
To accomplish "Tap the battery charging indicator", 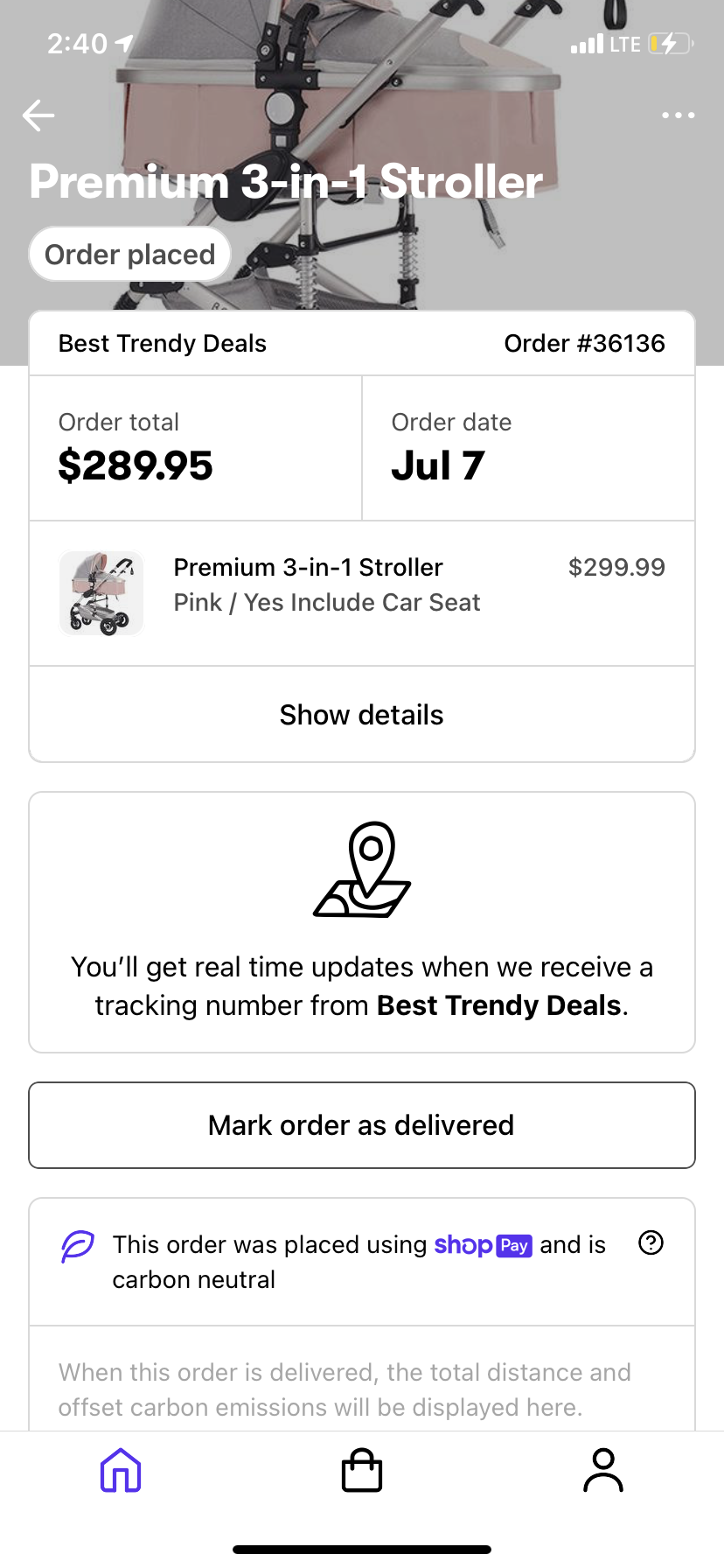I will click(x=670, y=43).
